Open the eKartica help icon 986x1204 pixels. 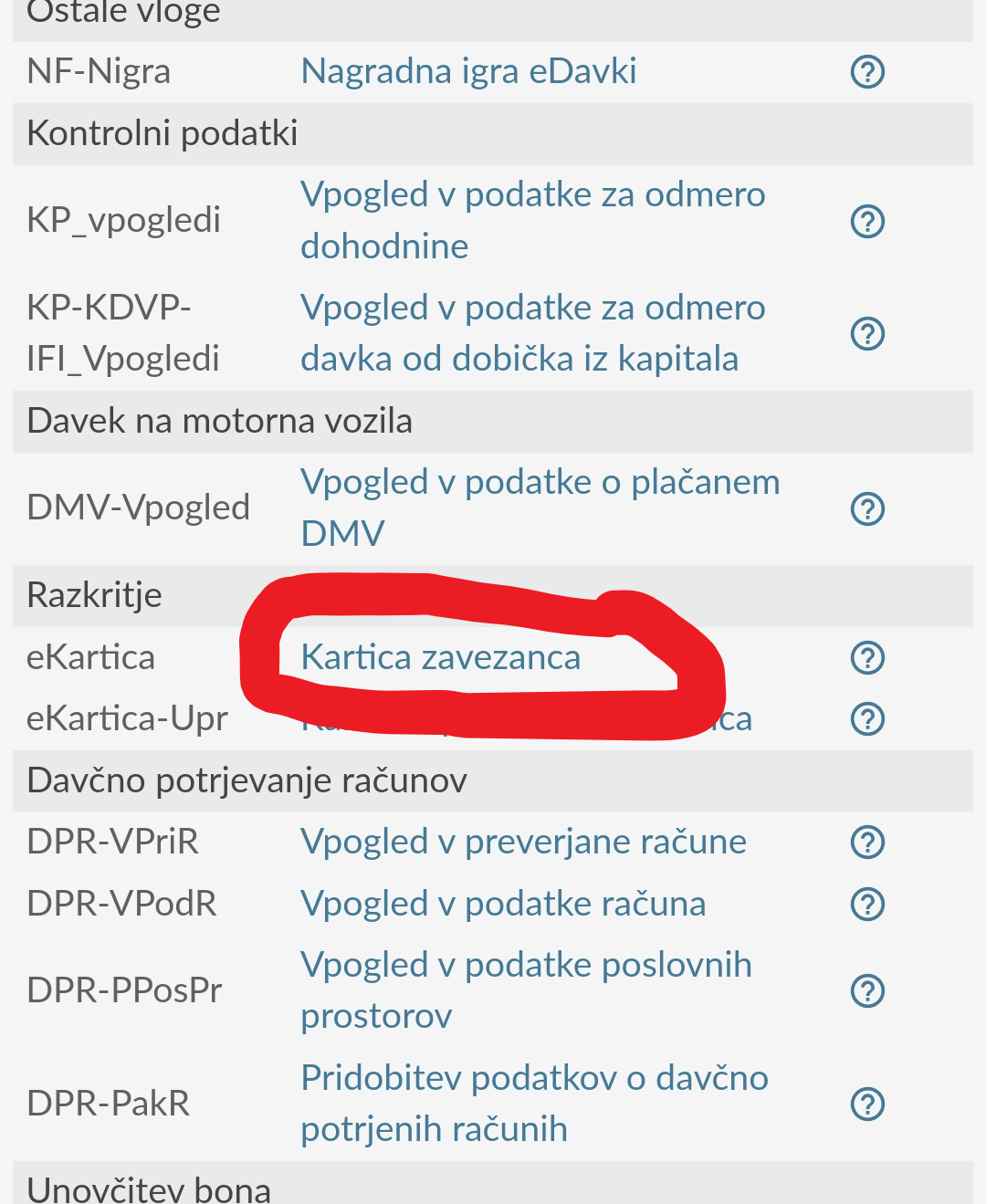click(x=866, y=657)
